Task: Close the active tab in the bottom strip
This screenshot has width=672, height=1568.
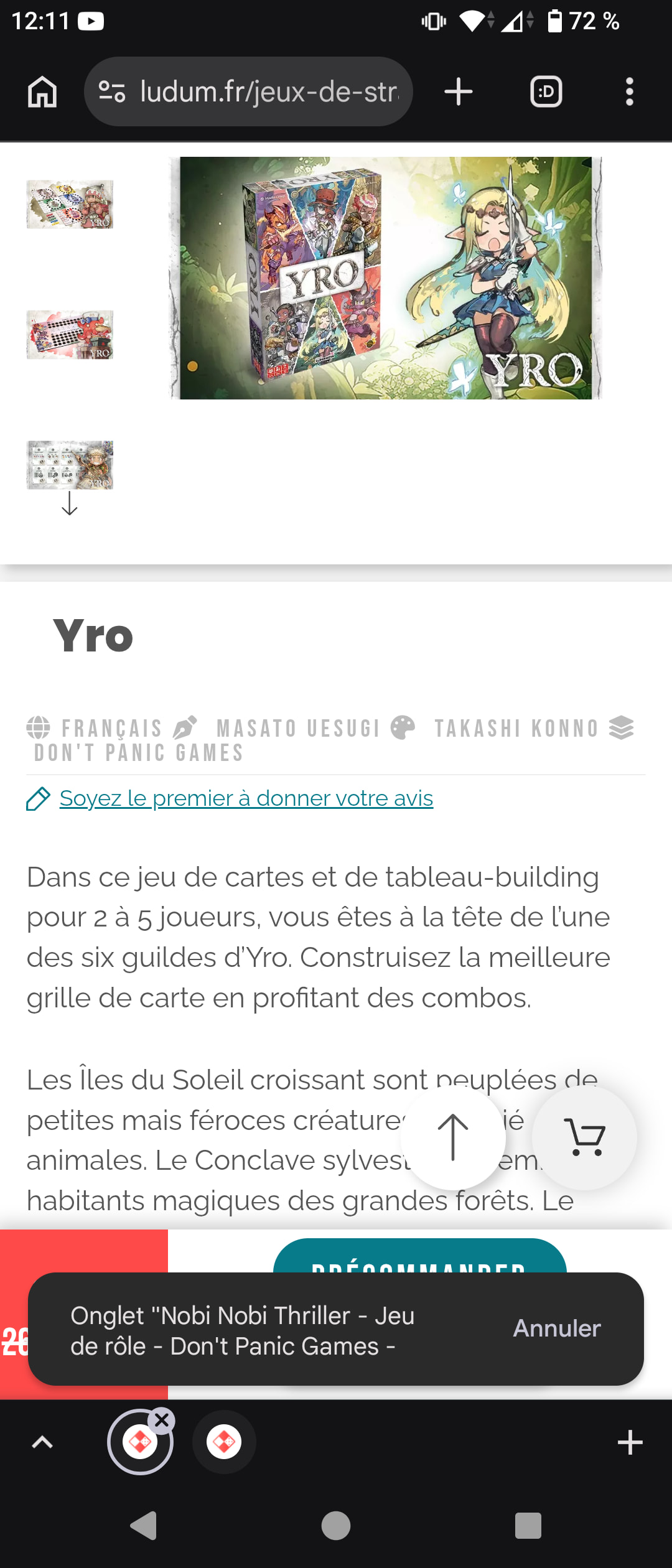Action: (162, 1421)
